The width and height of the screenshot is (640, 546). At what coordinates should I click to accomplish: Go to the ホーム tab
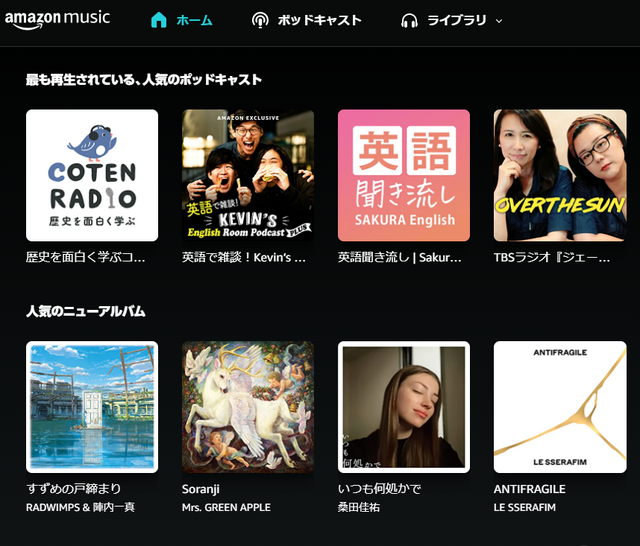(181, 20)
